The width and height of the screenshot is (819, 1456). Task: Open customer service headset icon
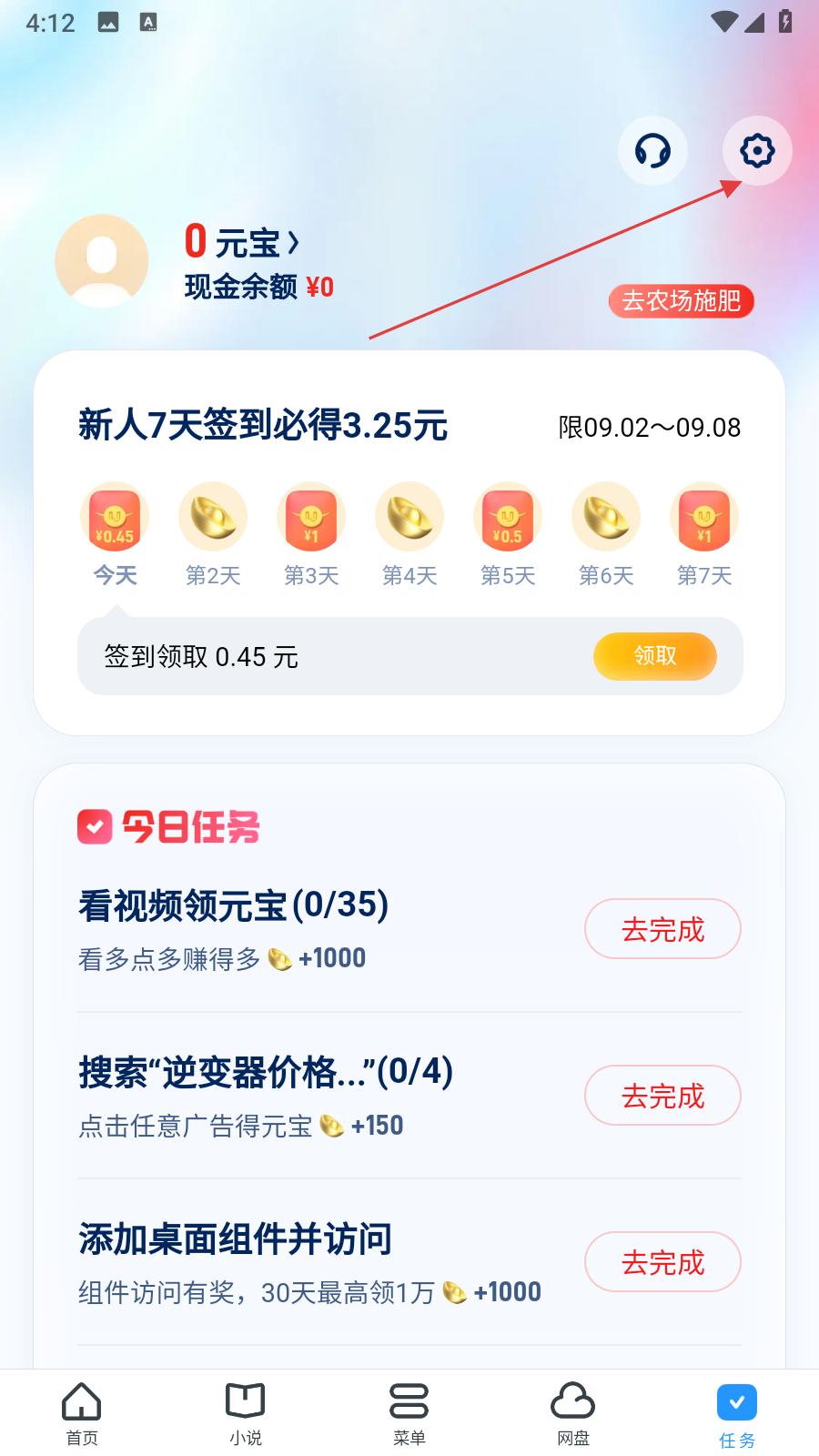point(652,150)
